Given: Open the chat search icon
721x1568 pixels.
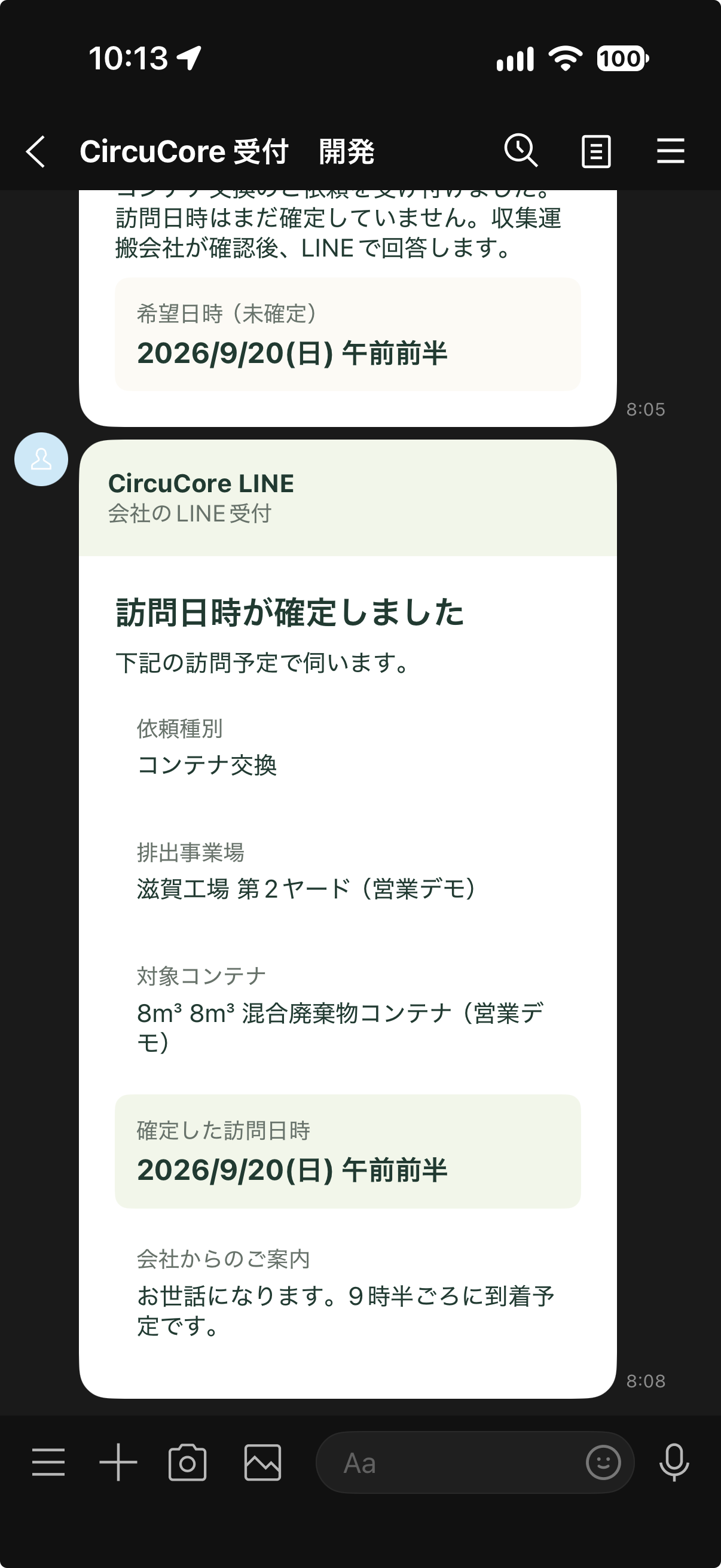Looking at the screenshot, I should click(x=521, y=150).
